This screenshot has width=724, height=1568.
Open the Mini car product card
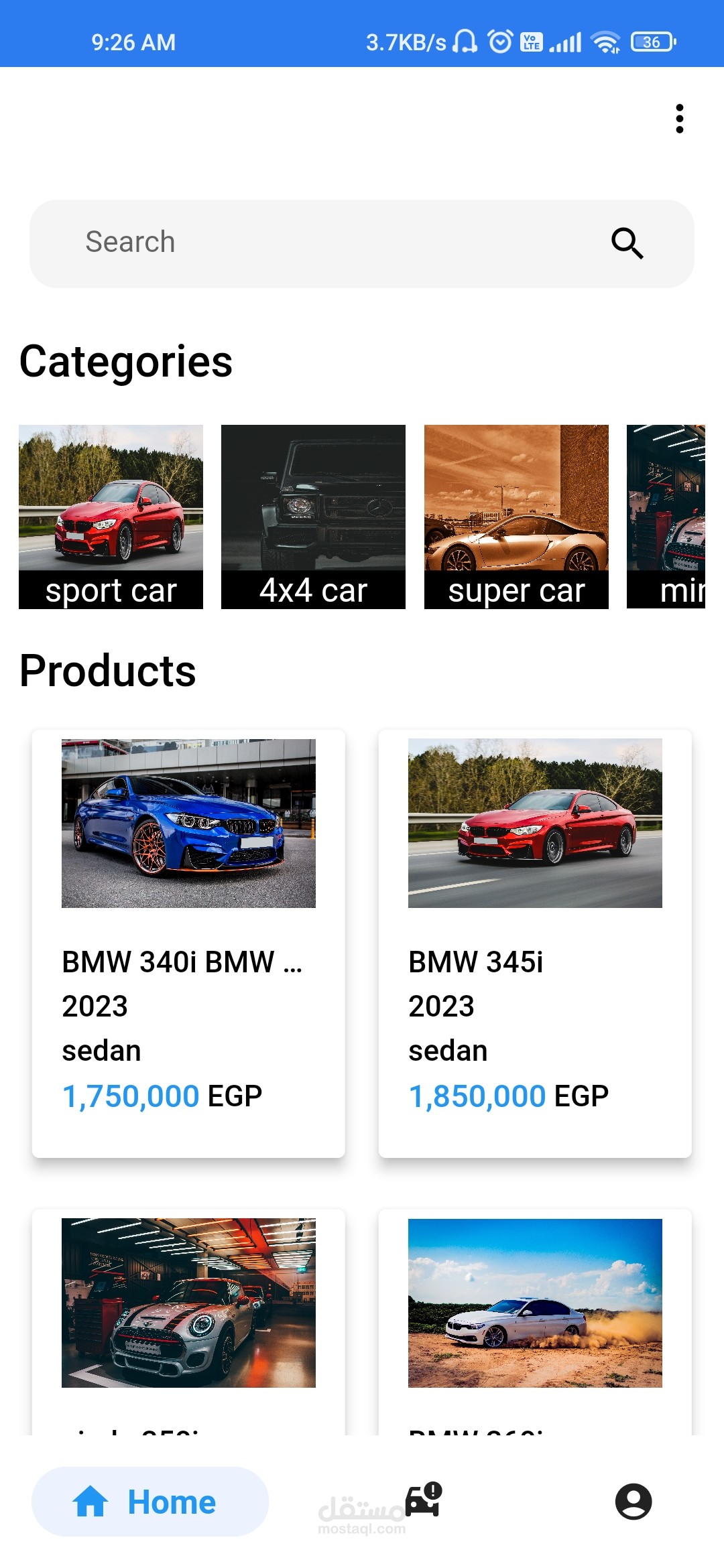click(188, 1313)
